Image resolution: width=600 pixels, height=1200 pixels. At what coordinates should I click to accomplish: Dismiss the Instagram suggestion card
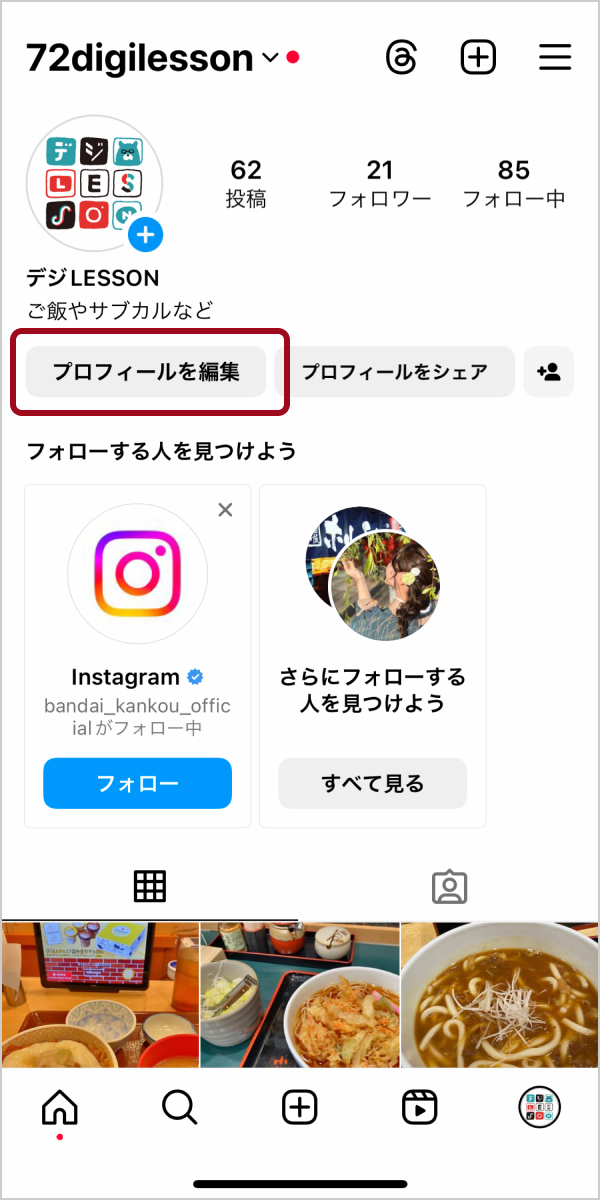point(225,510)
